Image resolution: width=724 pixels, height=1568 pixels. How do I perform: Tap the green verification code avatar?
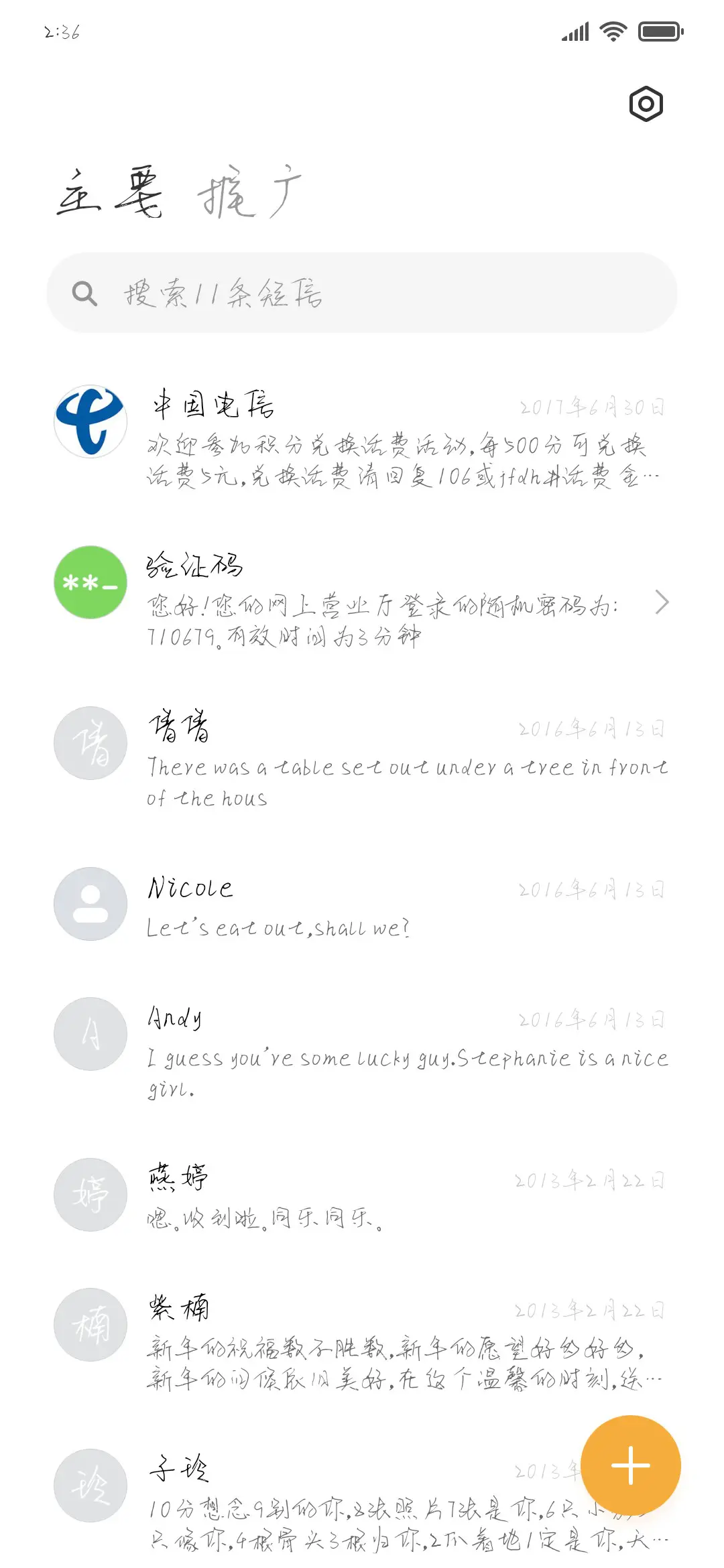(90, 583)
